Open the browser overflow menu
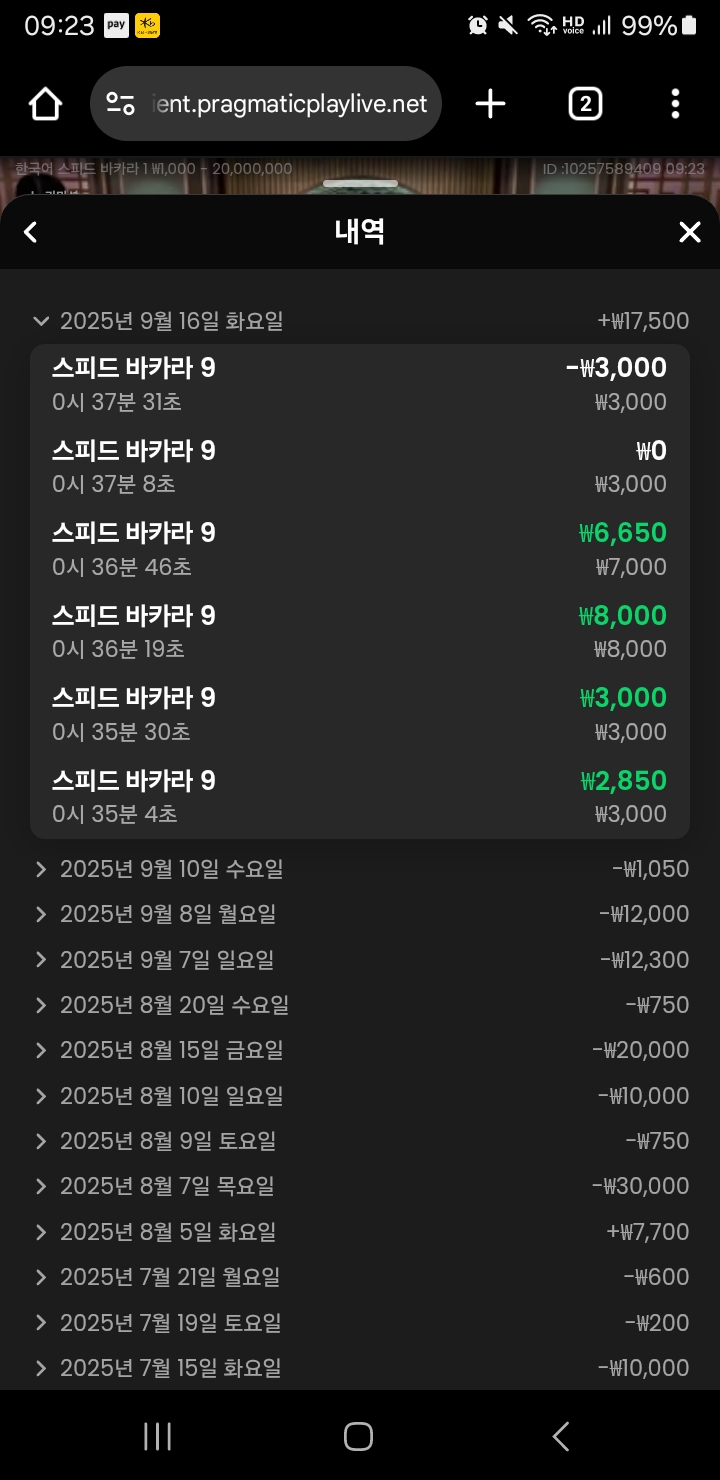 point(676,104)
